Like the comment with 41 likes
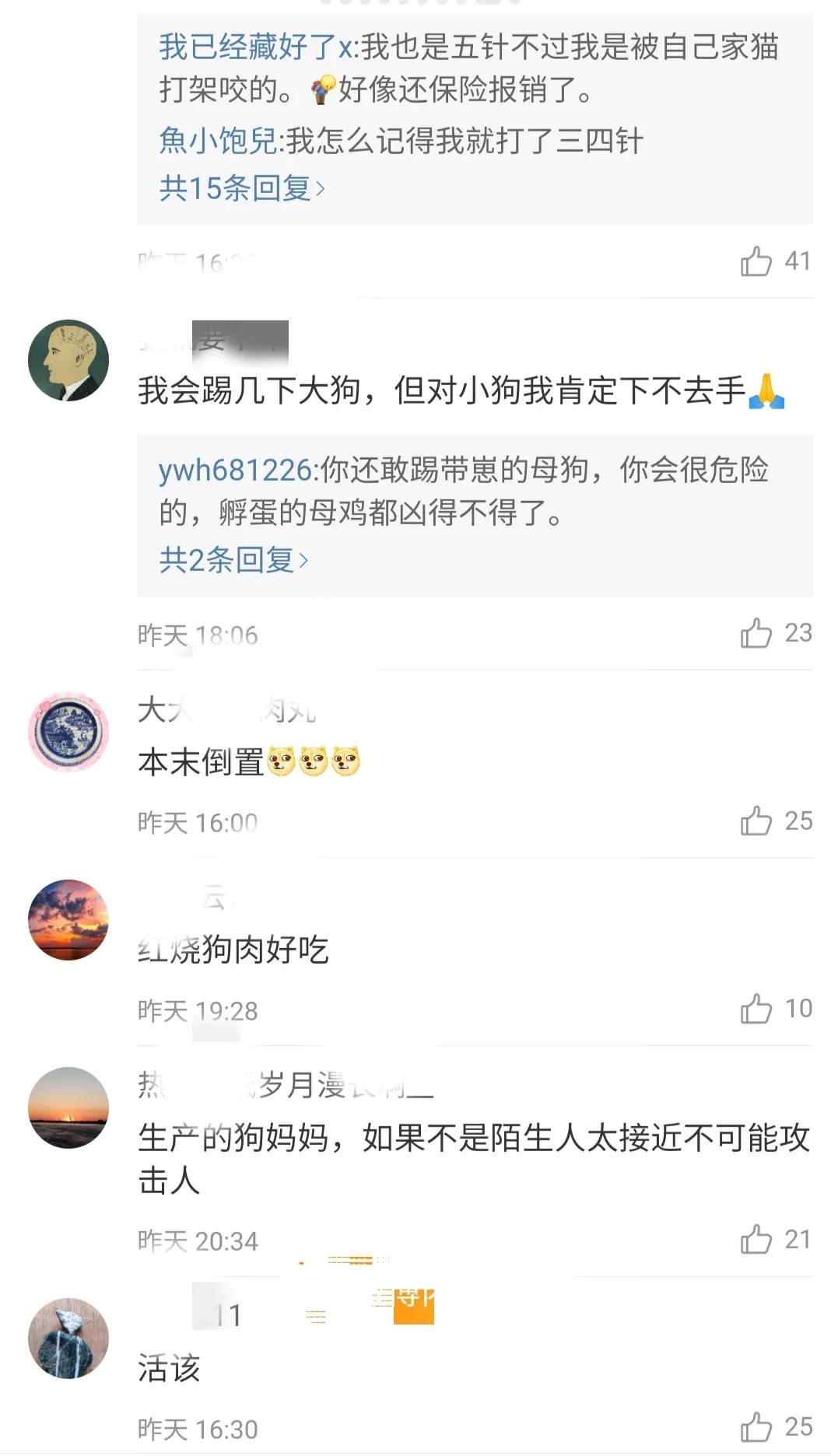The width and height of the screenshot is (831, 1456). point(758,261)
